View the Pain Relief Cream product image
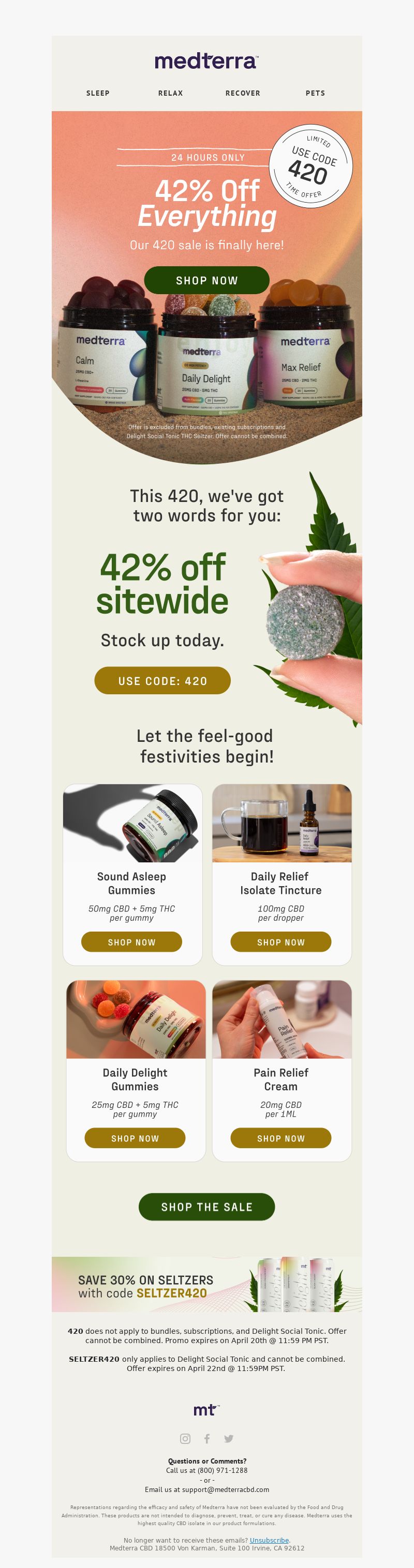 point(282,1019)
